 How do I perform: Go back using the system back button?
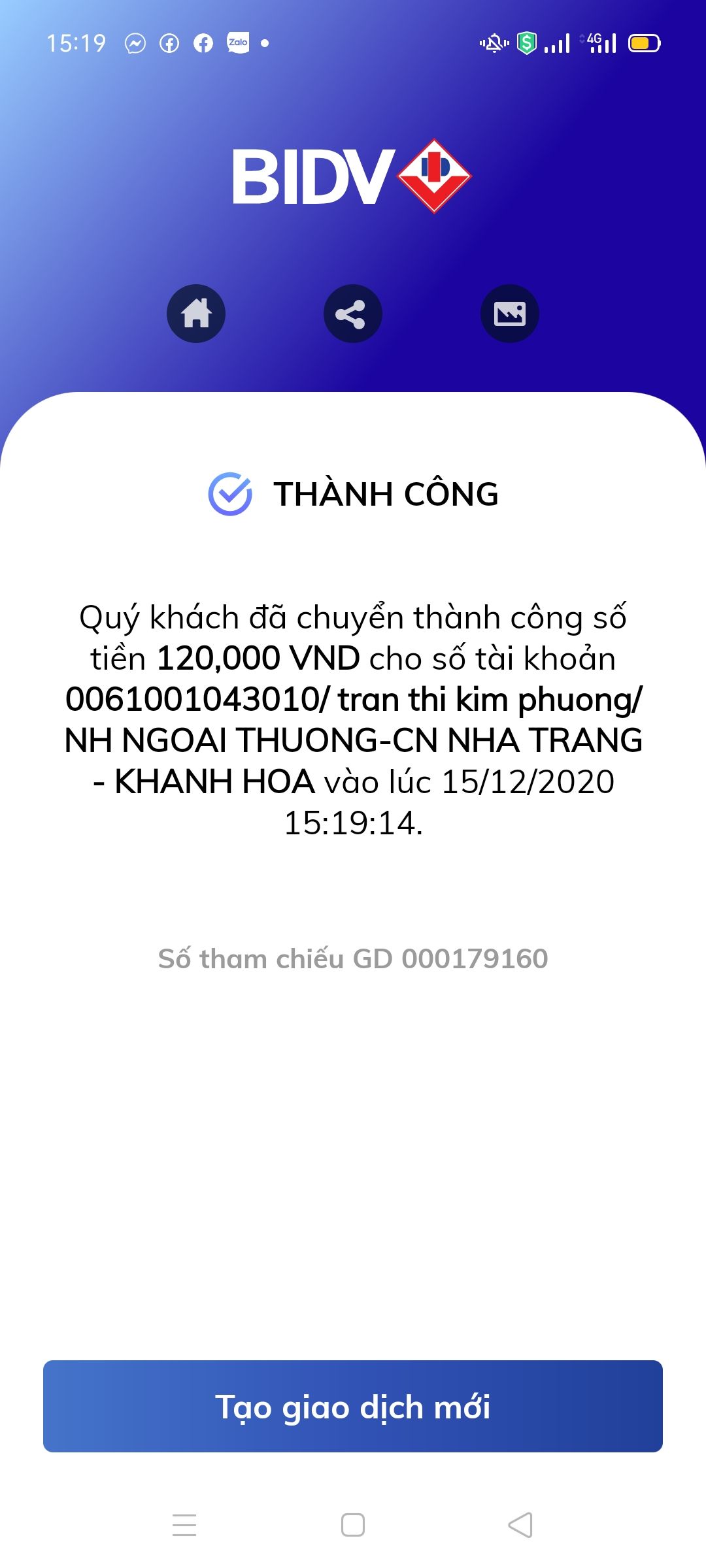(520, 1525)
